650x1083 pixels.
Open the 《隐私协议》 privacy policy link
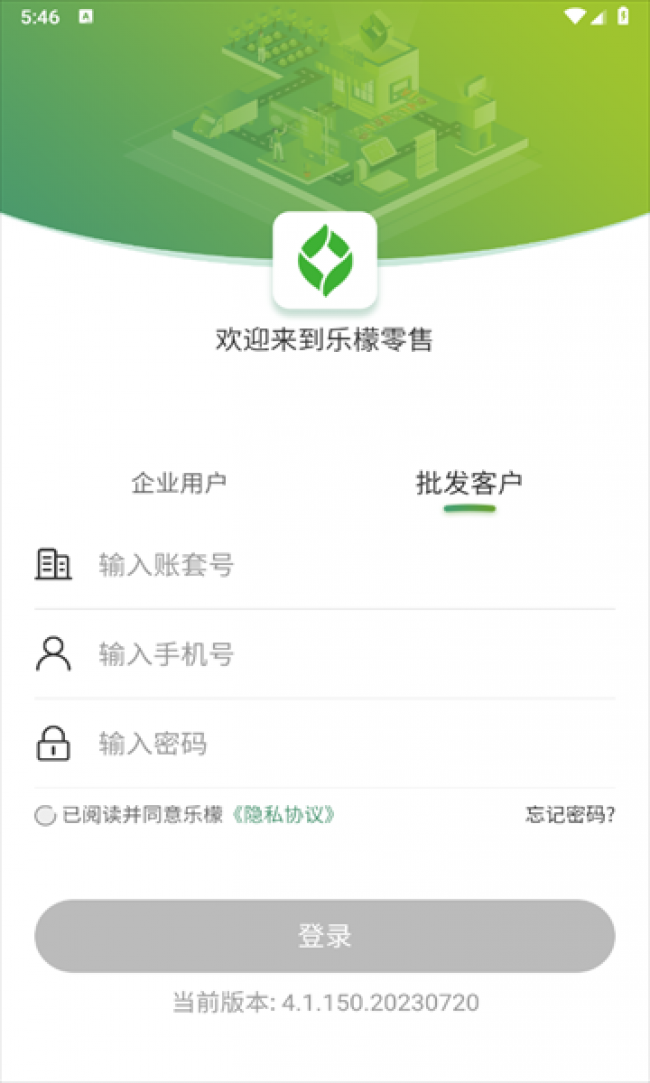tap(283, 815)
